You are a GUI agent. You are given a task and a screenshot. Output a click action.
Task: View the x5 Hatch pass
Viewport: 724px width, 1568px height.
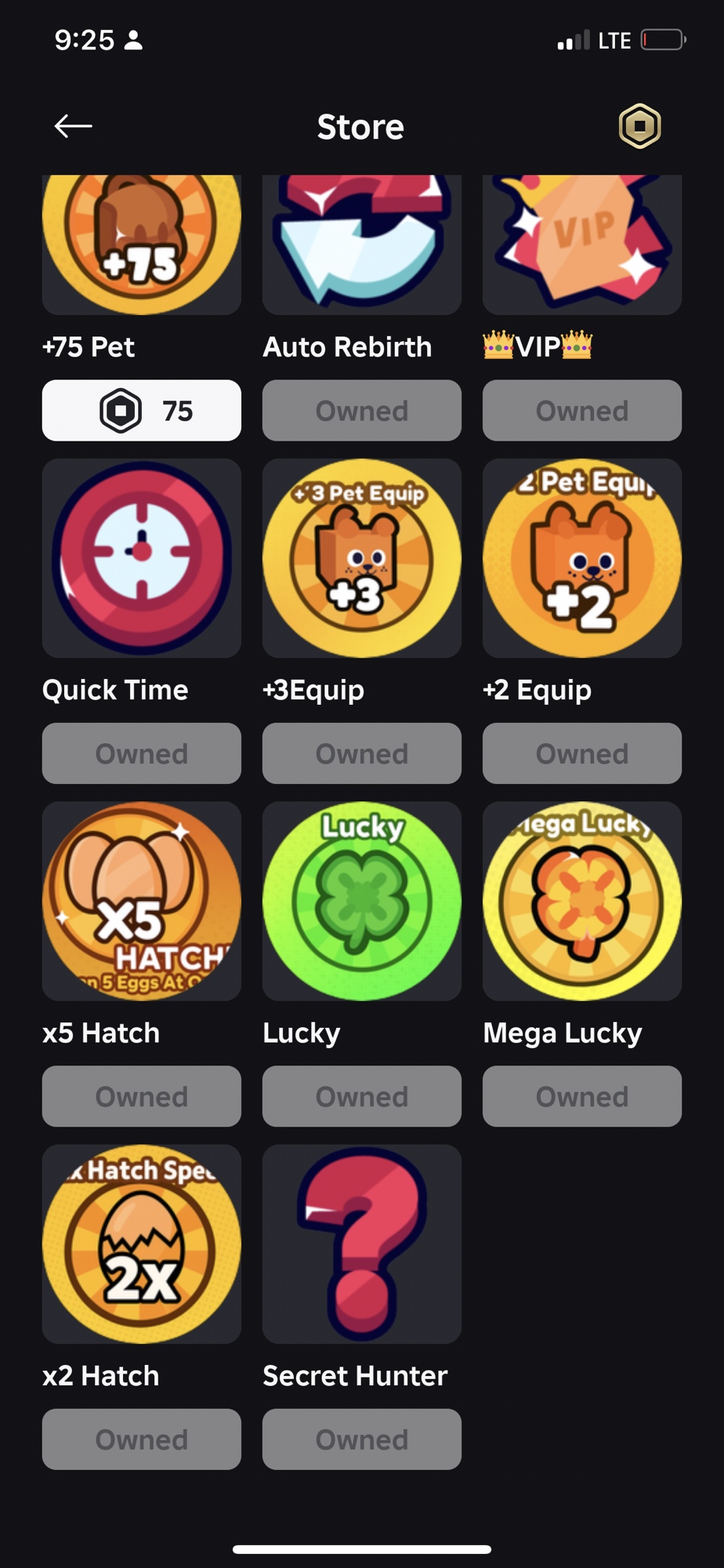(142, 901)
